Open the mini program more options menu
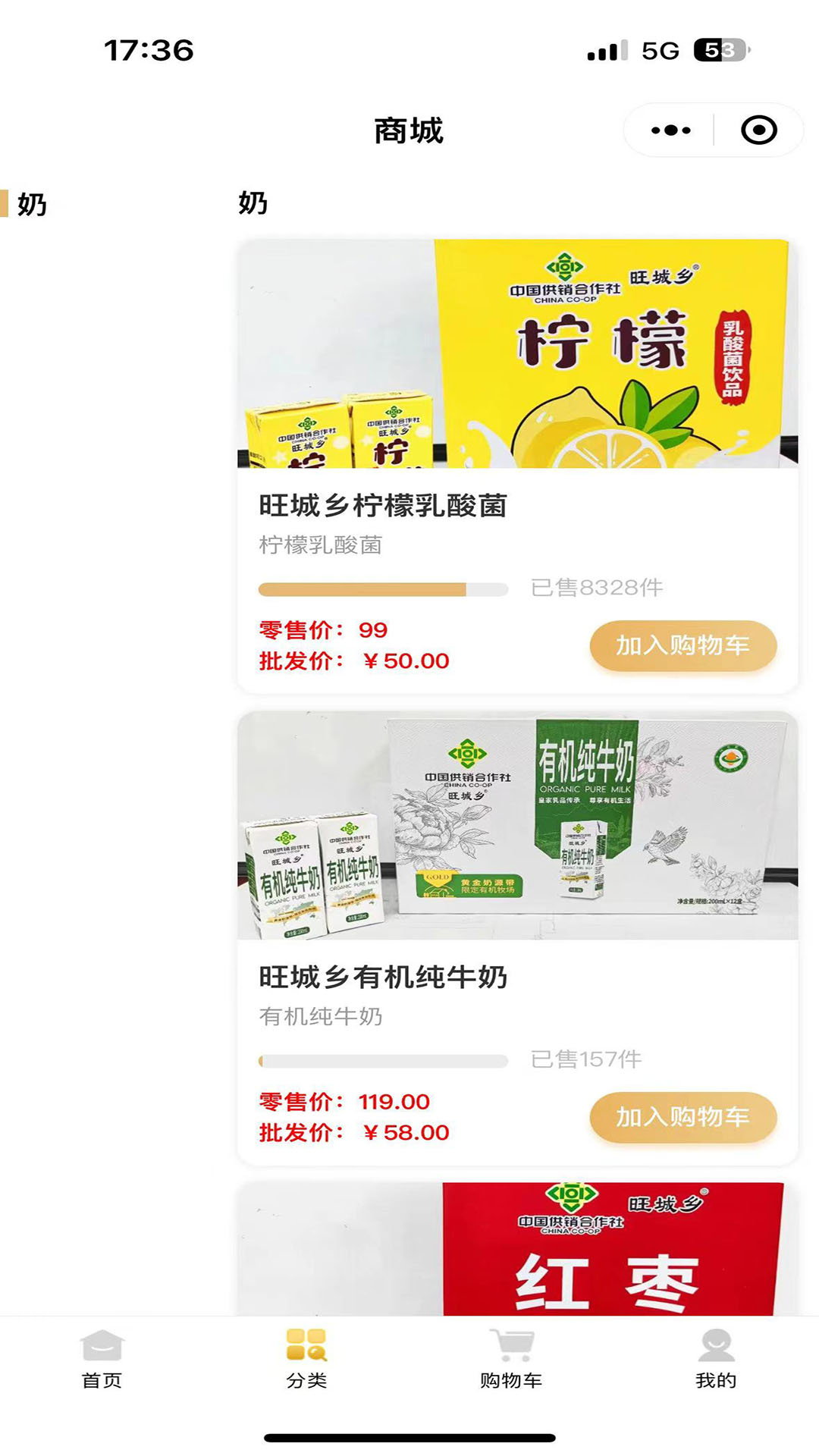Viewport: 819px width, 1456px height. [x=670, y=130]
